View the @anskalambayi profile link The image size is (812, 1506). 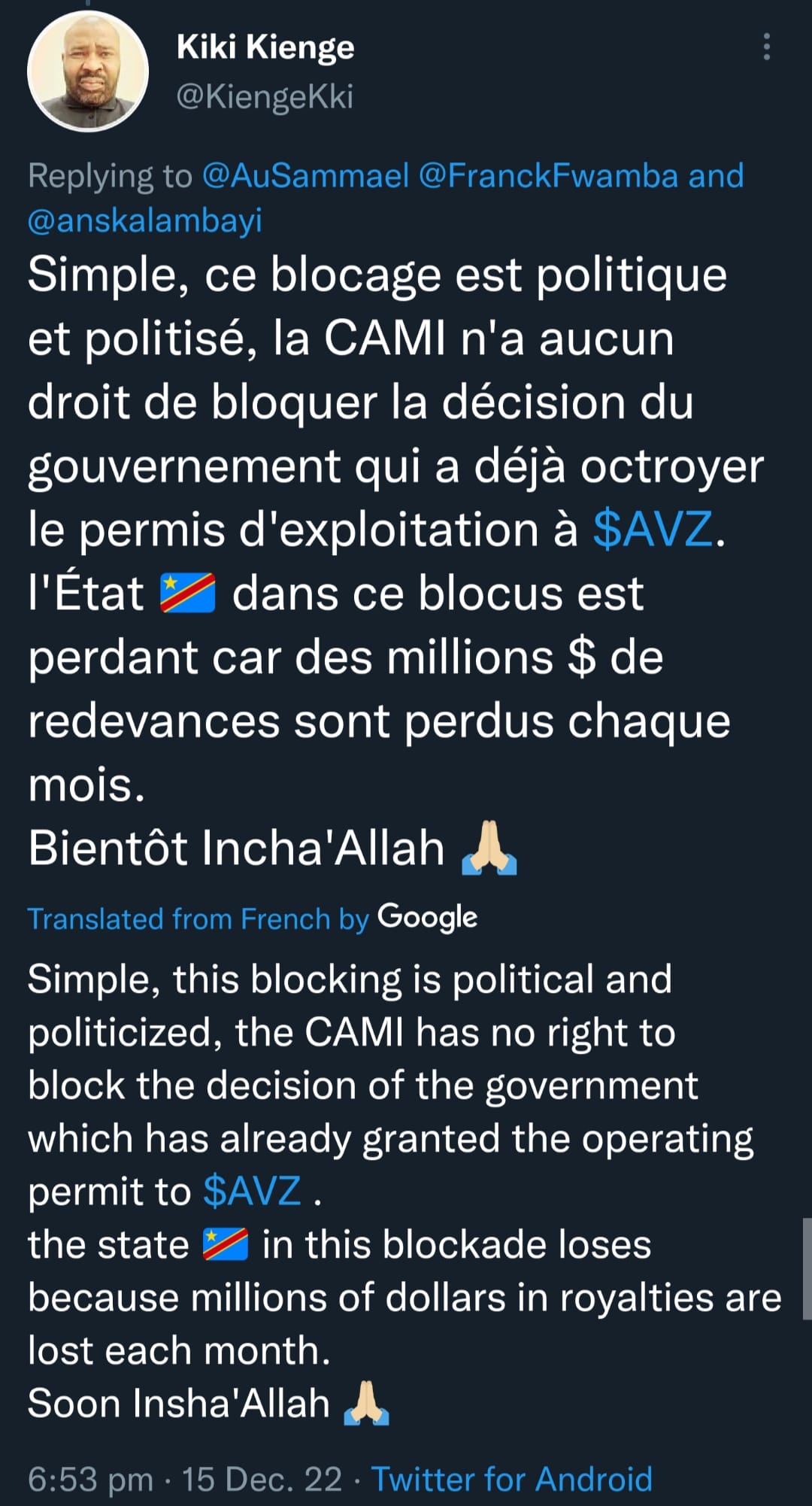pyautogui.click(x=145, y=220)
